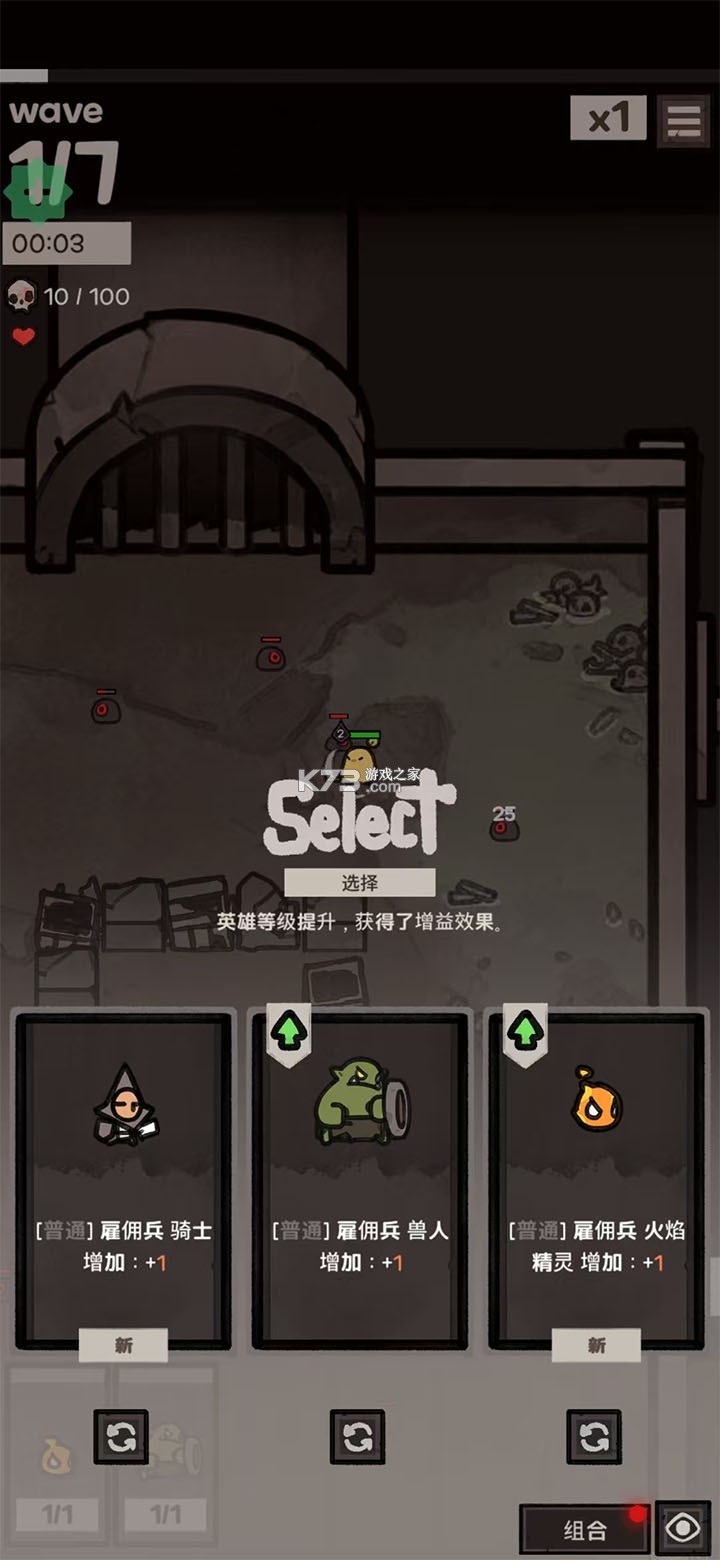Open the hamburger menu
Viewport: 720px width, 1560px height.
point(684,121)
